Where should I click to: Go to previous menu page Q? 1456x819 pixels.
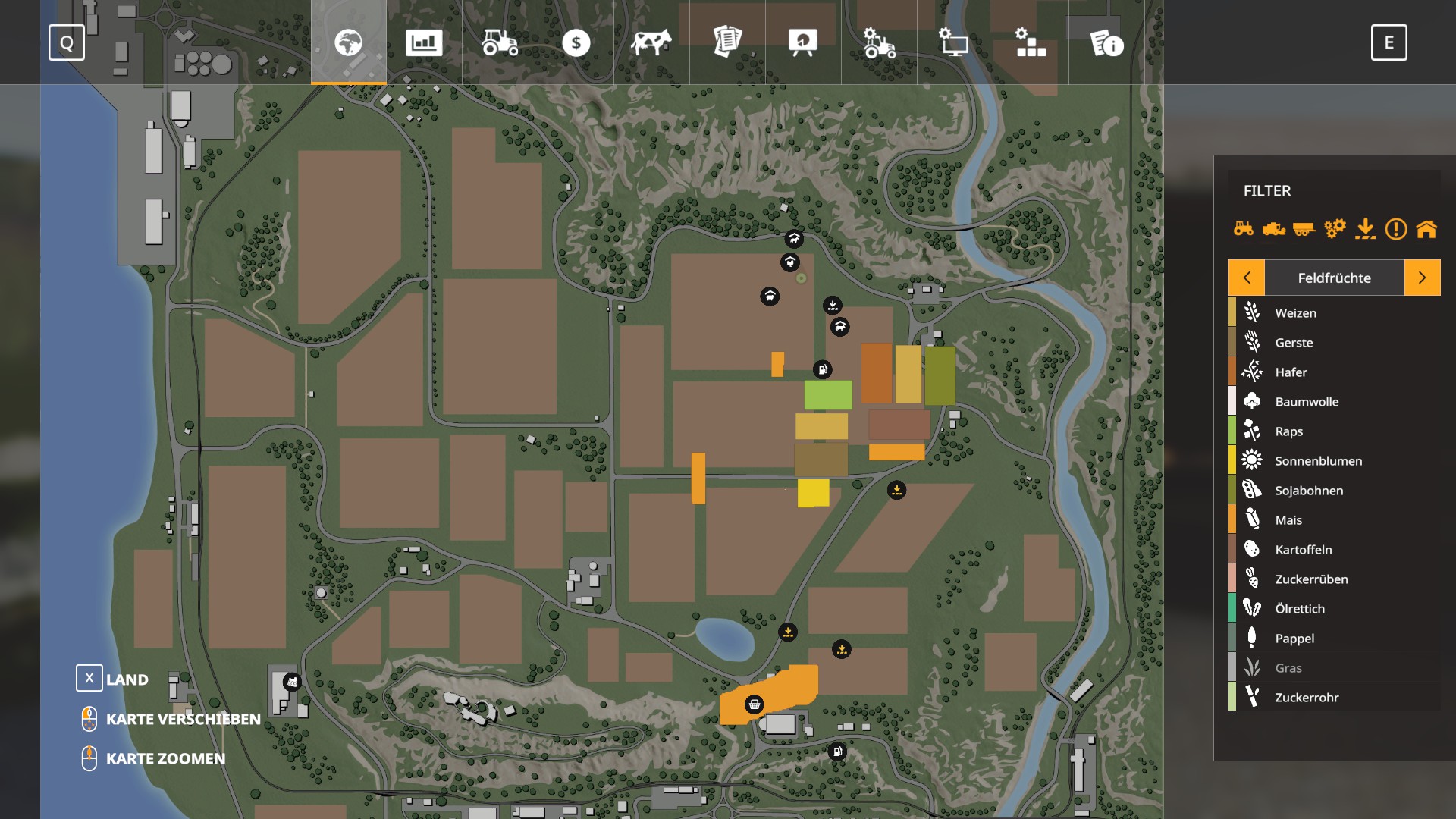(x=67, y=42)
